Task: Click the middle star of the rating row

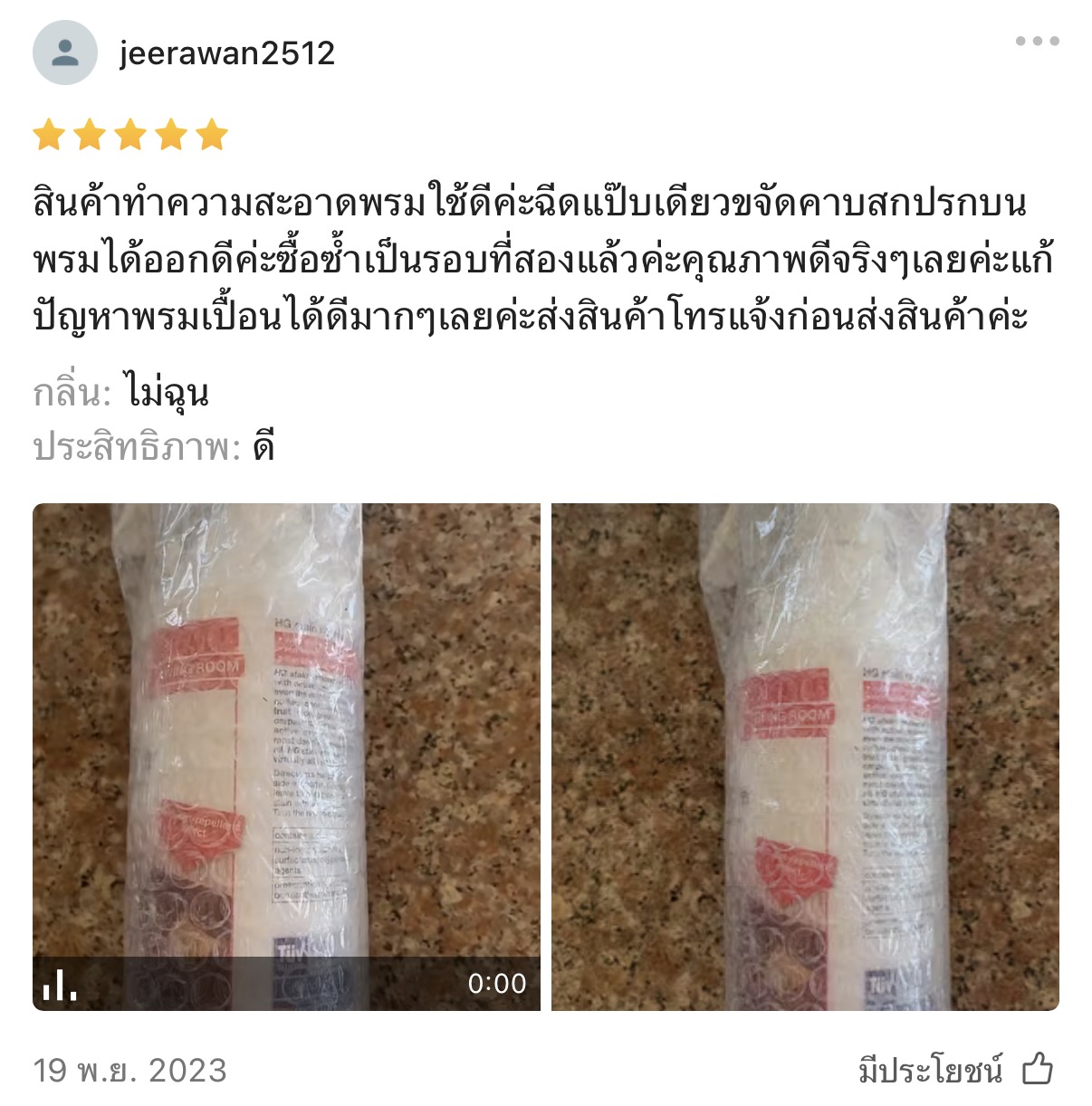Action: (x=129, y=134)
